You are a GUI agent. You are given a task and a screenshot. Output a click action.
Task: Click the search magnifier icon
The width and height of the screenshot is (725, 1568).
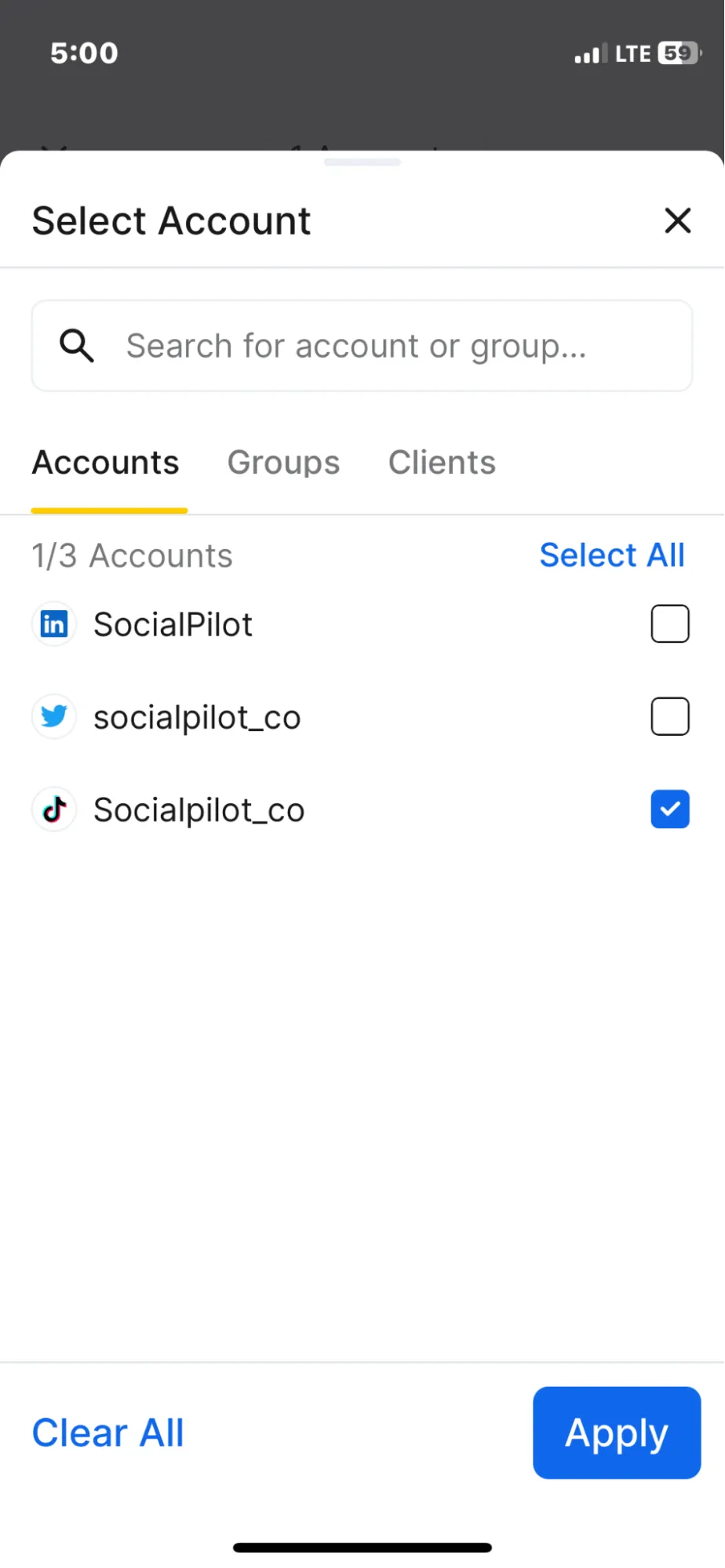(75, 345)
